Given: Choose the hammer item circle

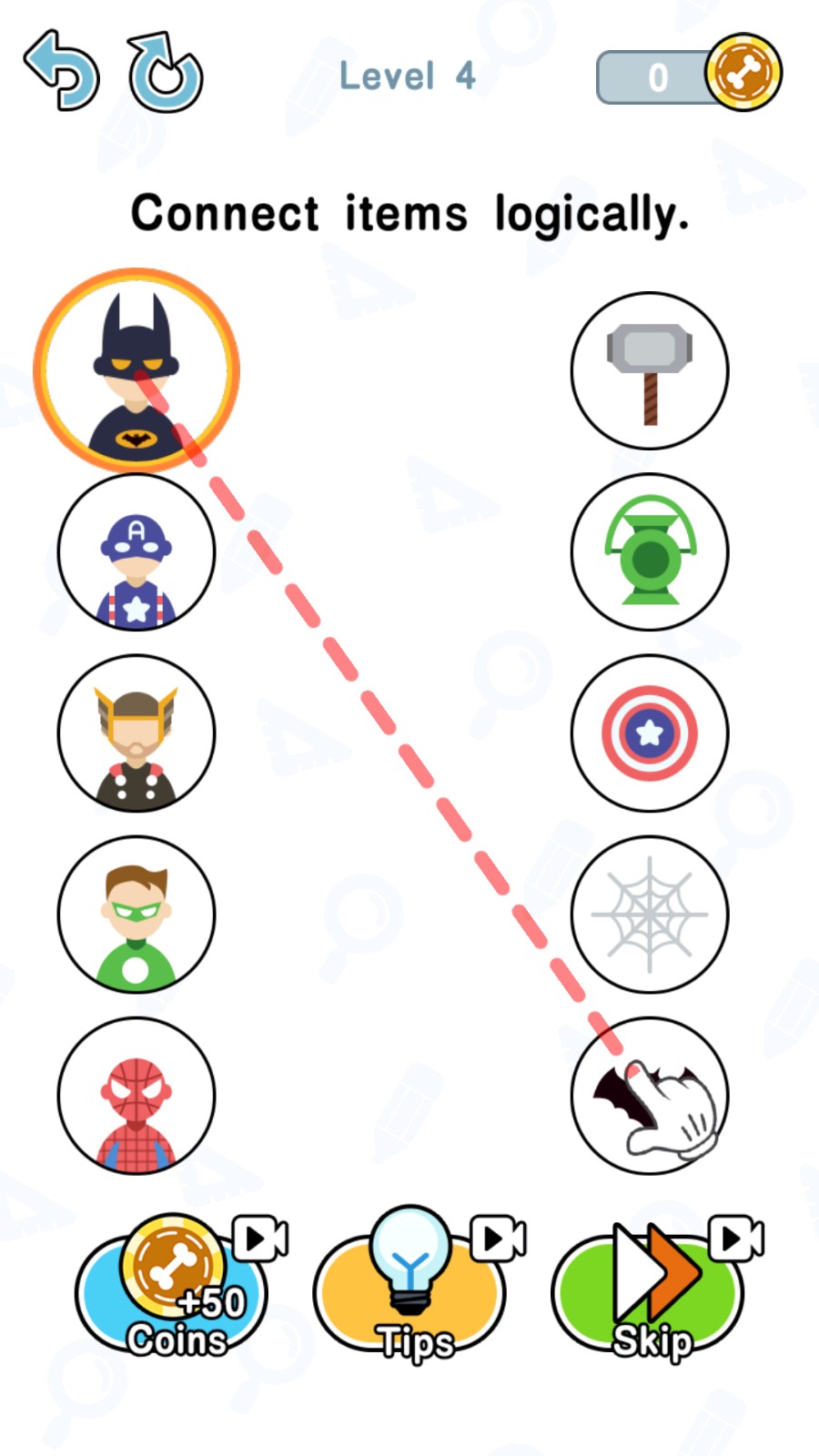Looking at the screenshot, I should point(650,370).
